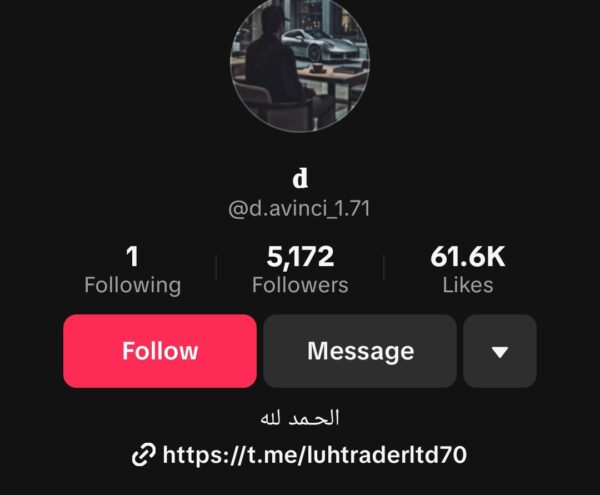Expand suggested accounts dropdown arrow
Image resolution: width=600 pixels, height=495 pixels.
tap(500, 351)
